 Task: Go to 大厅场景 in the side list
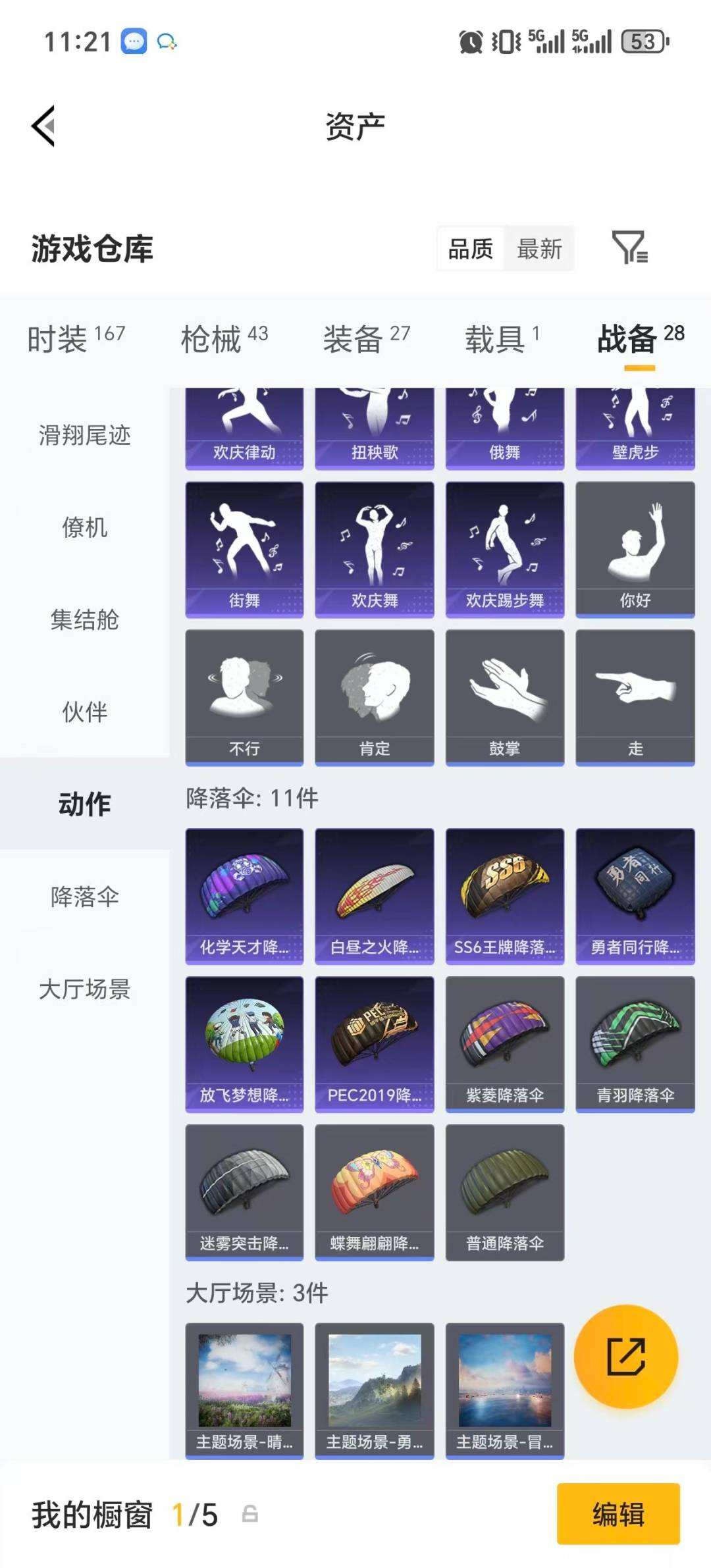pyautogui.click(x=84, y=989)
